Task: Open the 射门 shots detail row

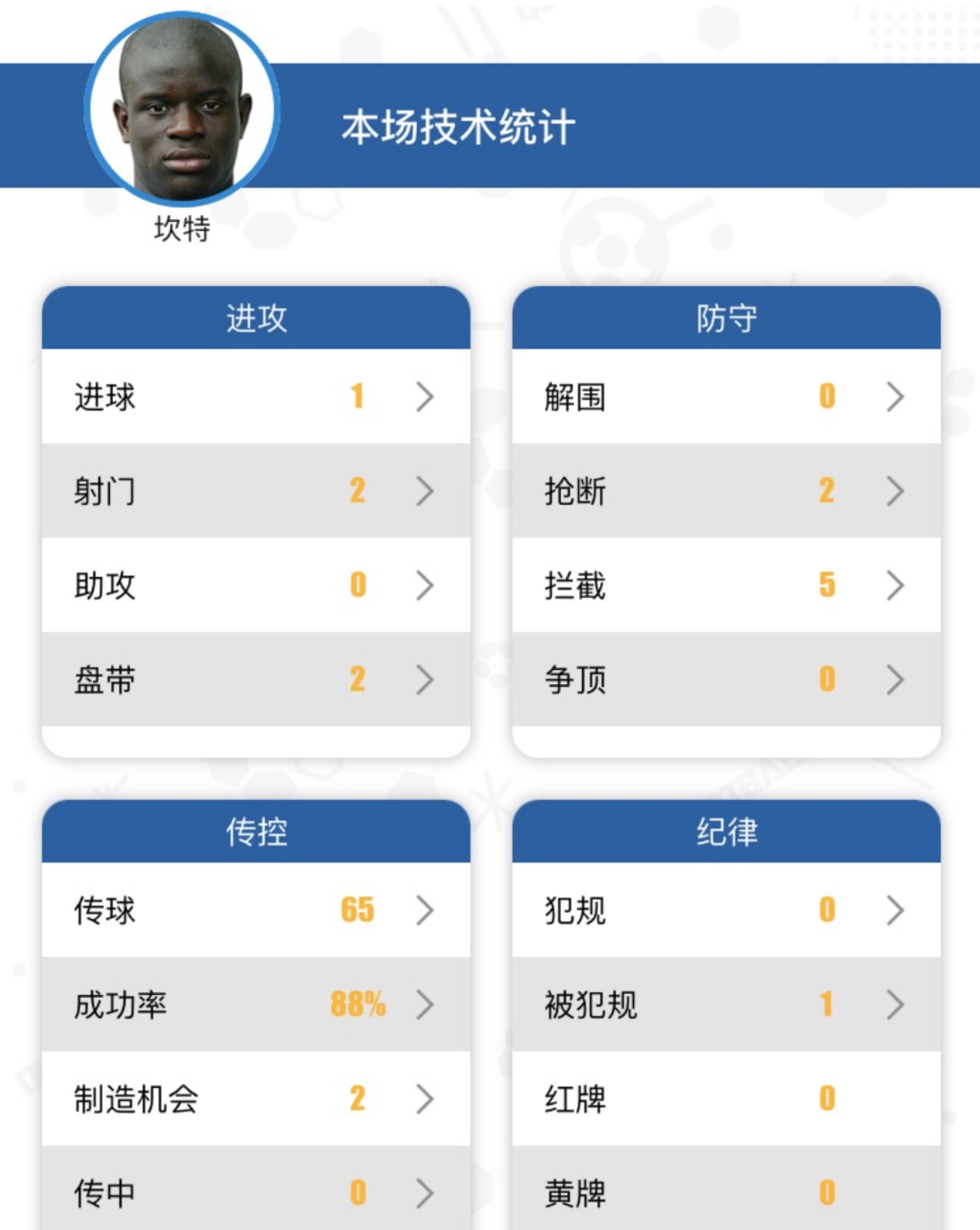Action: coord(255,491)
